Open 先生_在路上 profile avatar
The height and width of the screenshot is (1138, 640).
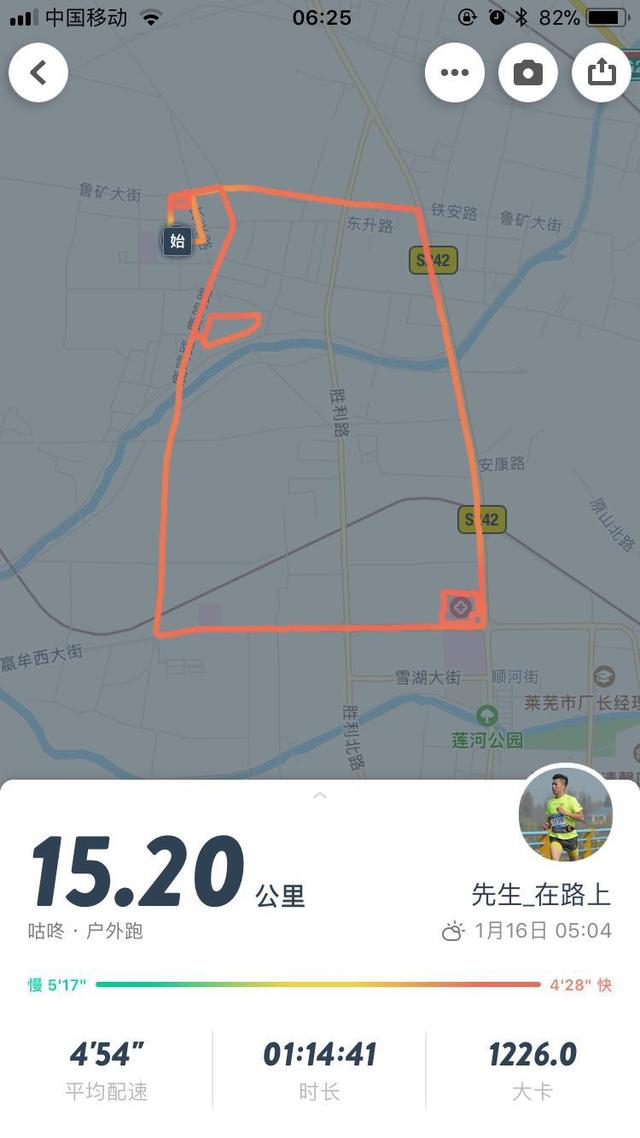[x=565, y=814]
